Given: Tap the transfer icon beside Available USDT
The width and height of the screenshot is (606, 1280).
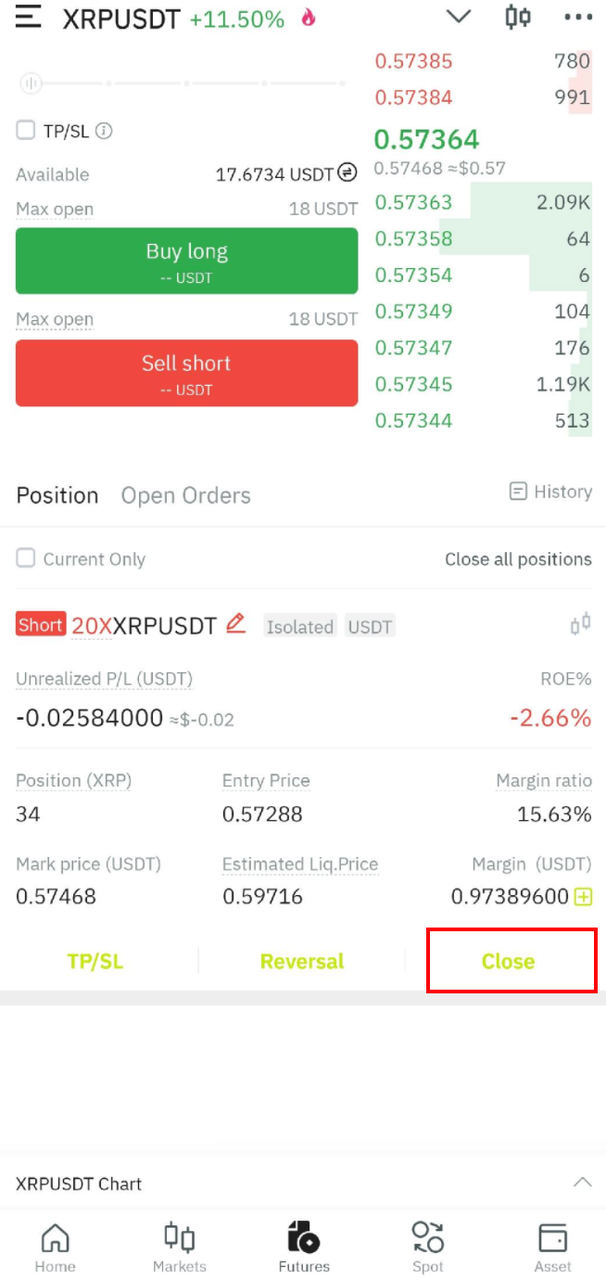Looking at the screenshot, I should click(x=347, y=173).
